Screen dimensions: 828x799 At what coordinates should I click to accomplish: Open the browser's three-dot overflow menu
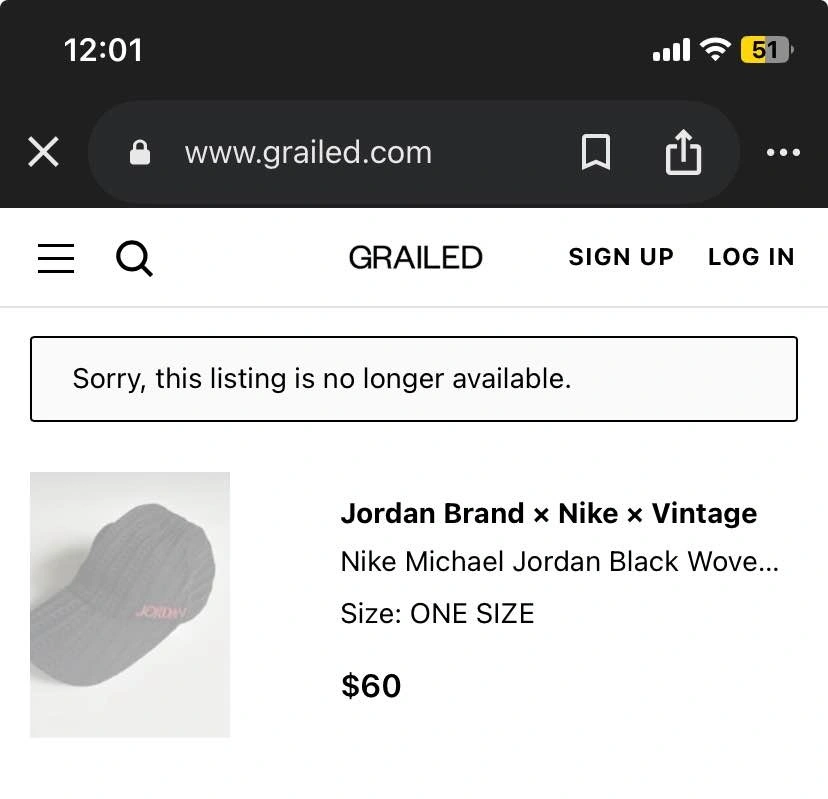(x=782, y=153)
